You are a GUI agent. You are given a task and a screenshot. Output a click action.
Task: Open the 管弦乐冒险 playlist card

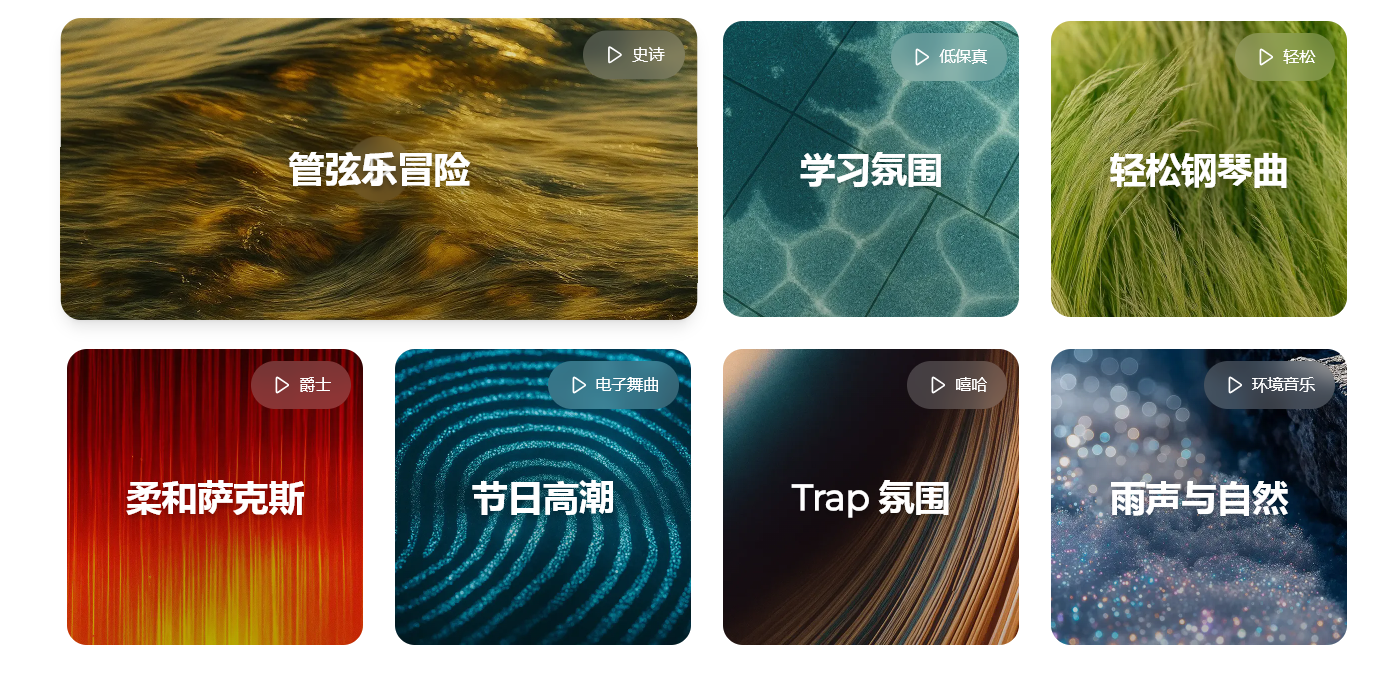point(378,200)
